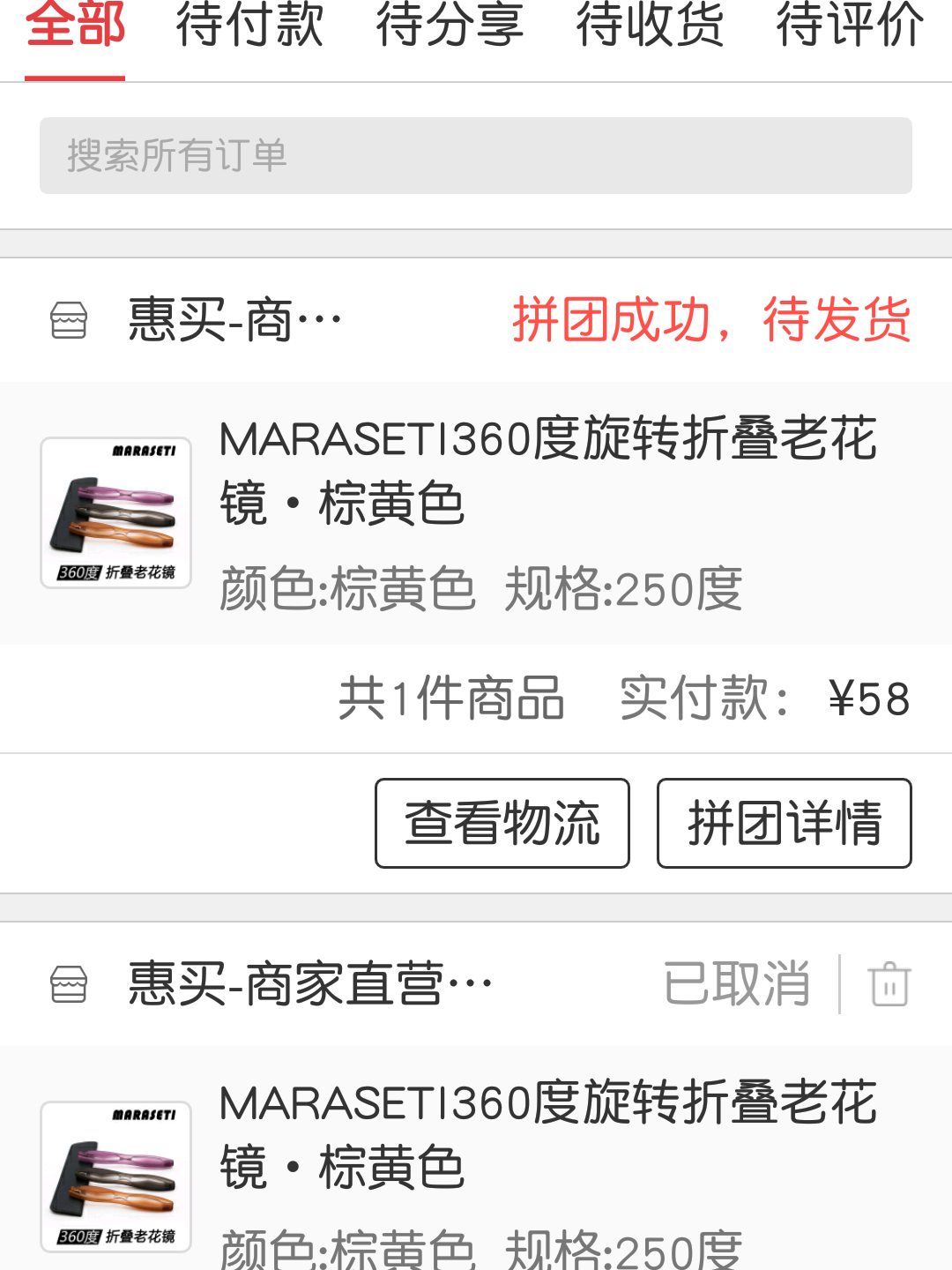Image resolution: width=952 pixels, height=1270 pixels.
Task: View logistics with 查看物流
Action: point(502,823)
